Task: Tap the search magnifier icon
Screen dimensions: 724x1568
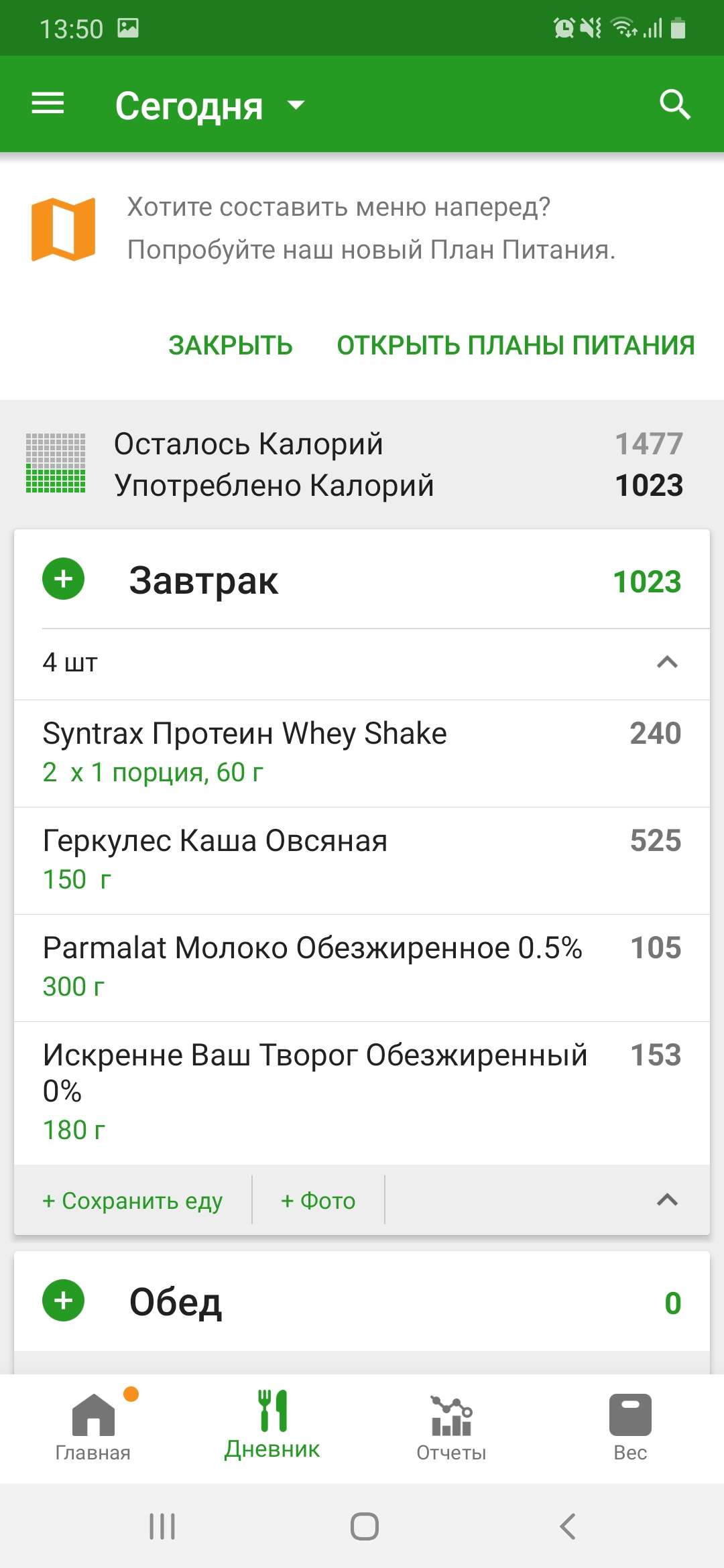Action: tap(674, 105)
